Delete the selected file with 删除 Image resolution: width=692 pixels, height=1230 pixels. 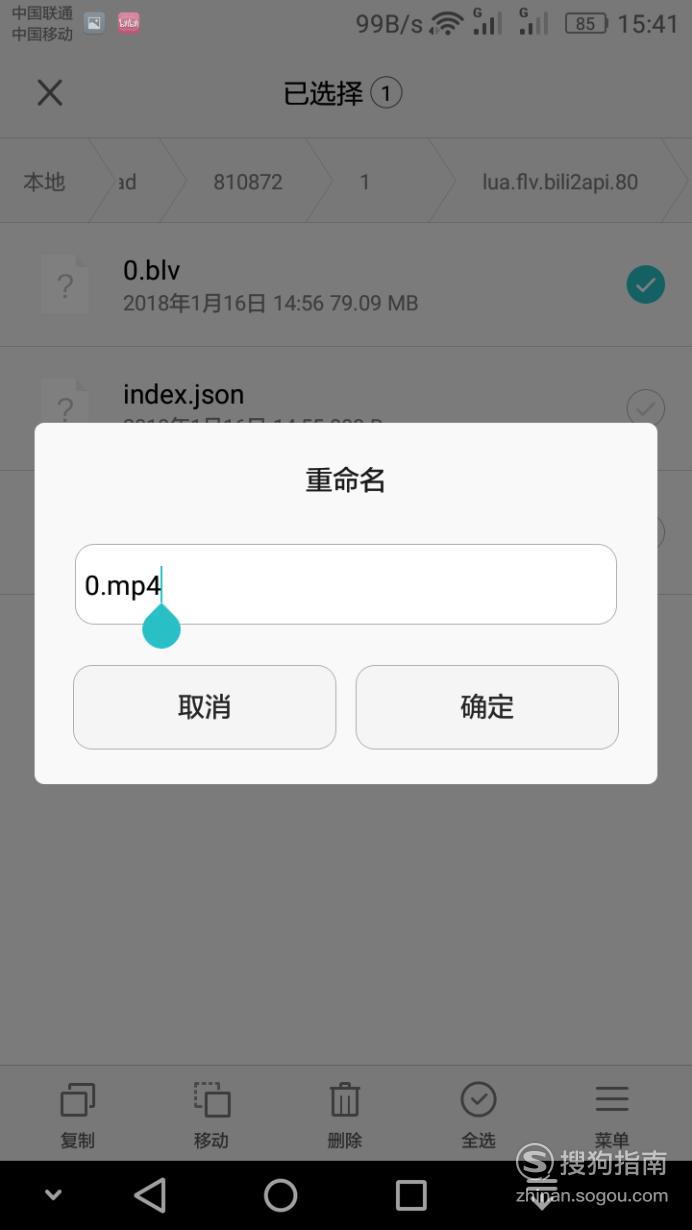pyautogui.click(x=345, y=1114)
